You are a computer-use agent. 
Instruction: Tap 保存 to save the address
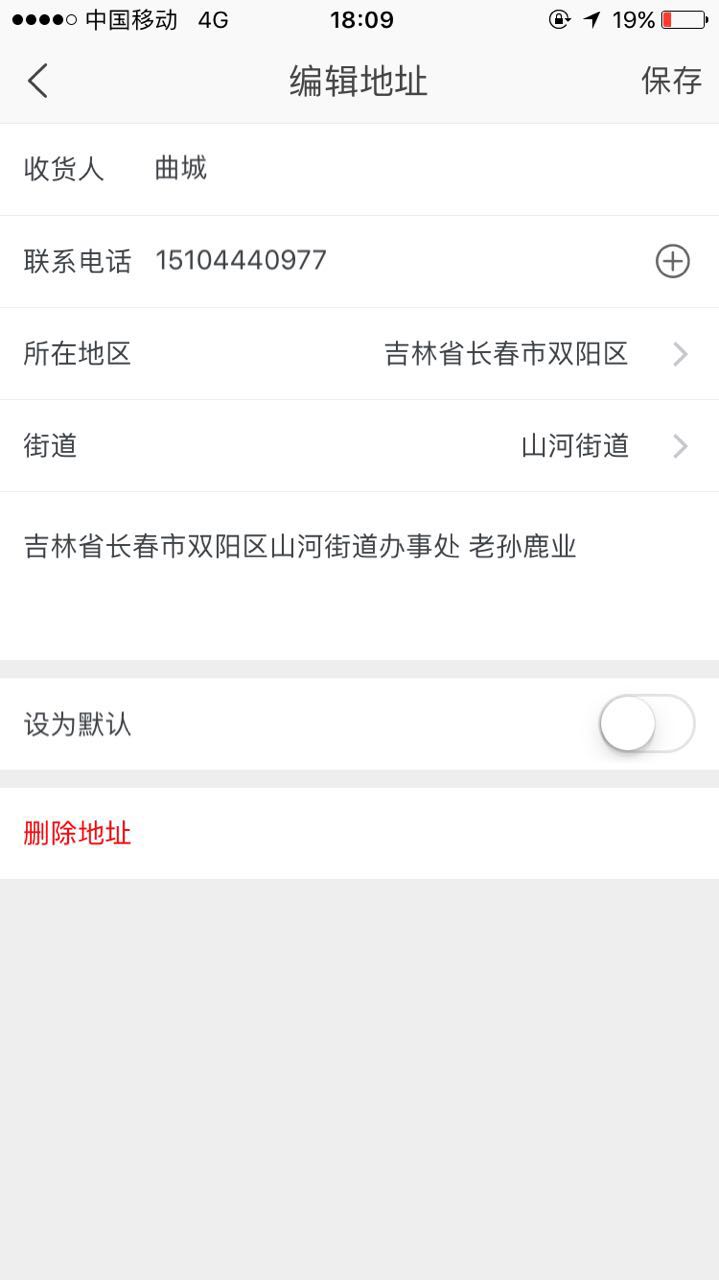671,81
